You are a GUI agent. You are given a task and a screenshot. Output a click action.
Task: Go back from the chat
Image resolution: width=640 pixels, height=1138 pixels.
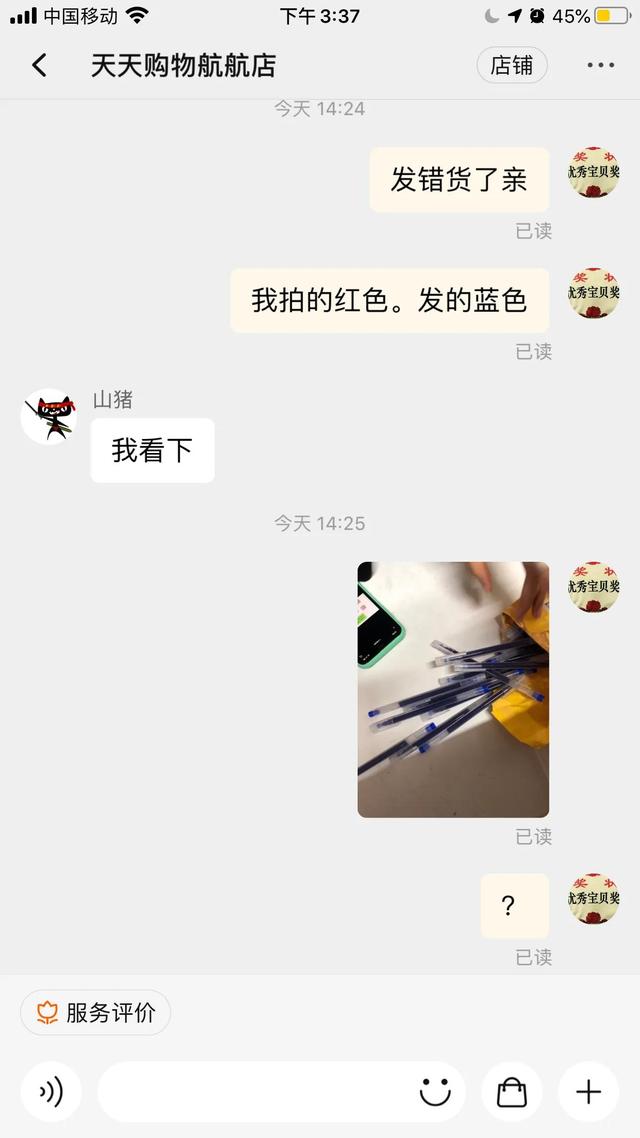(x=39, y=66)
